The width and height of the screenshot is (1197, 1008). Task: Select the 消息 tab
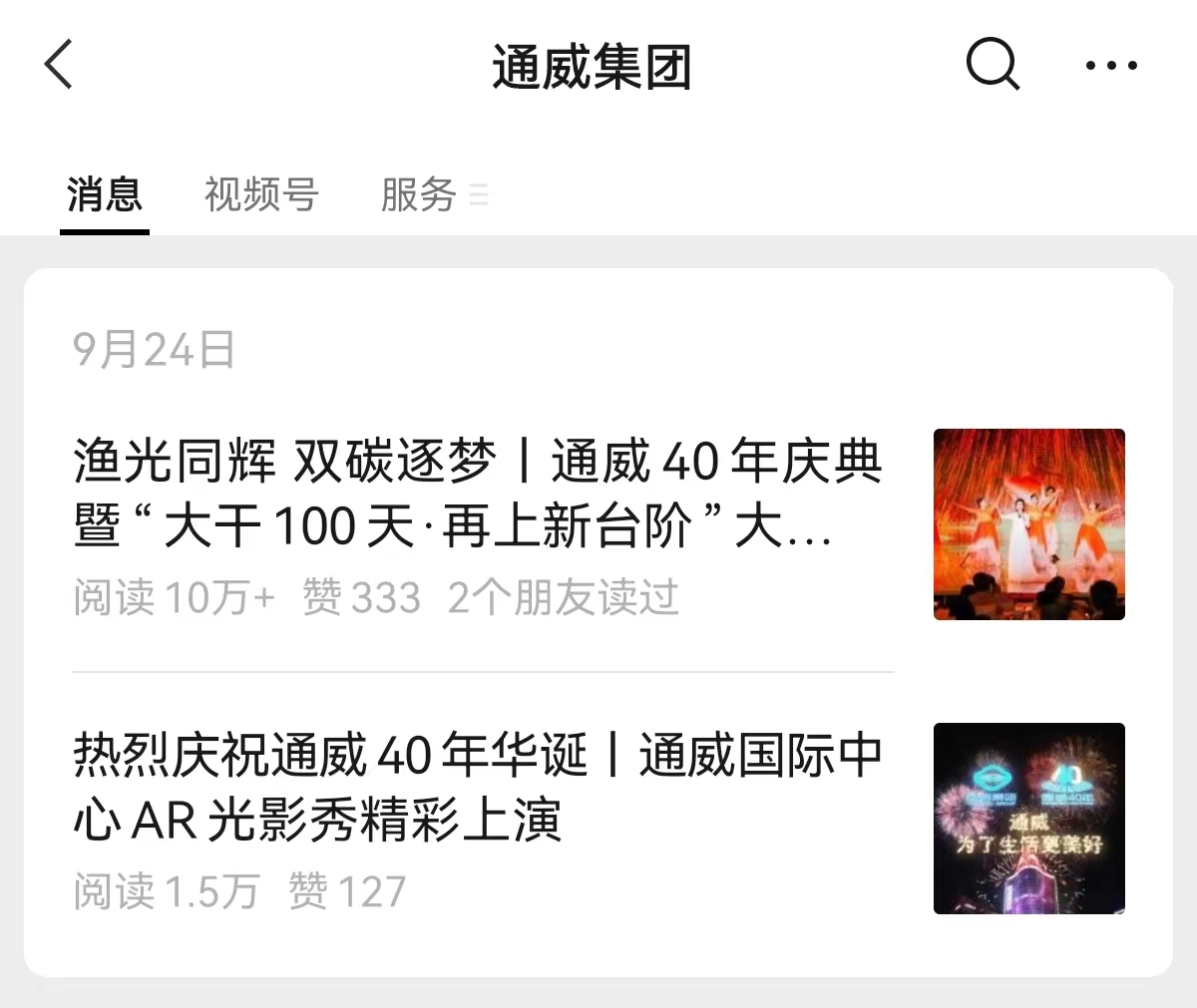(105, 194)
